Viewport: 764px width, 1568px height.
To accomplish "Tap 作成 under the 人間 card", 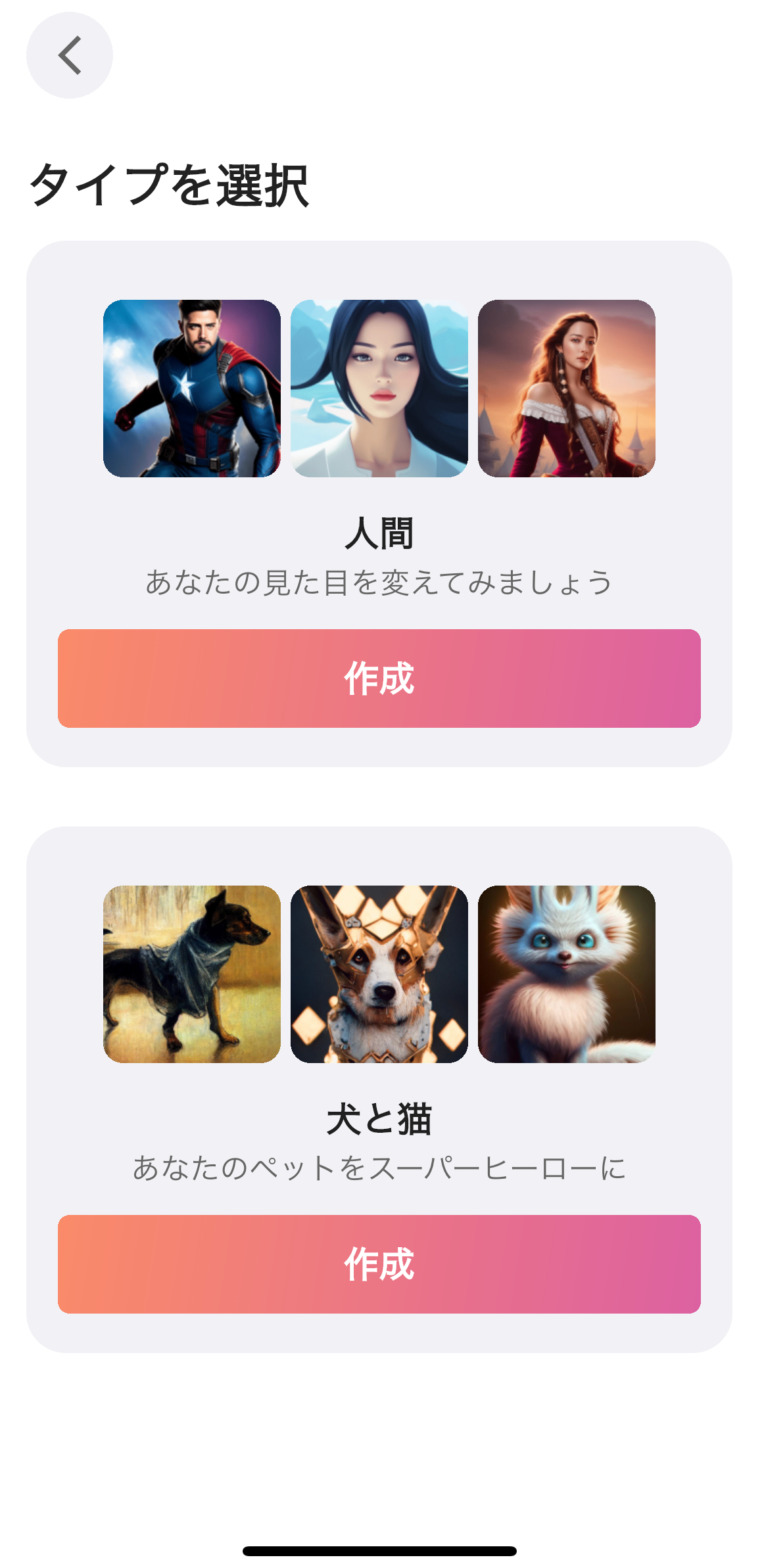I will point(379,678).
